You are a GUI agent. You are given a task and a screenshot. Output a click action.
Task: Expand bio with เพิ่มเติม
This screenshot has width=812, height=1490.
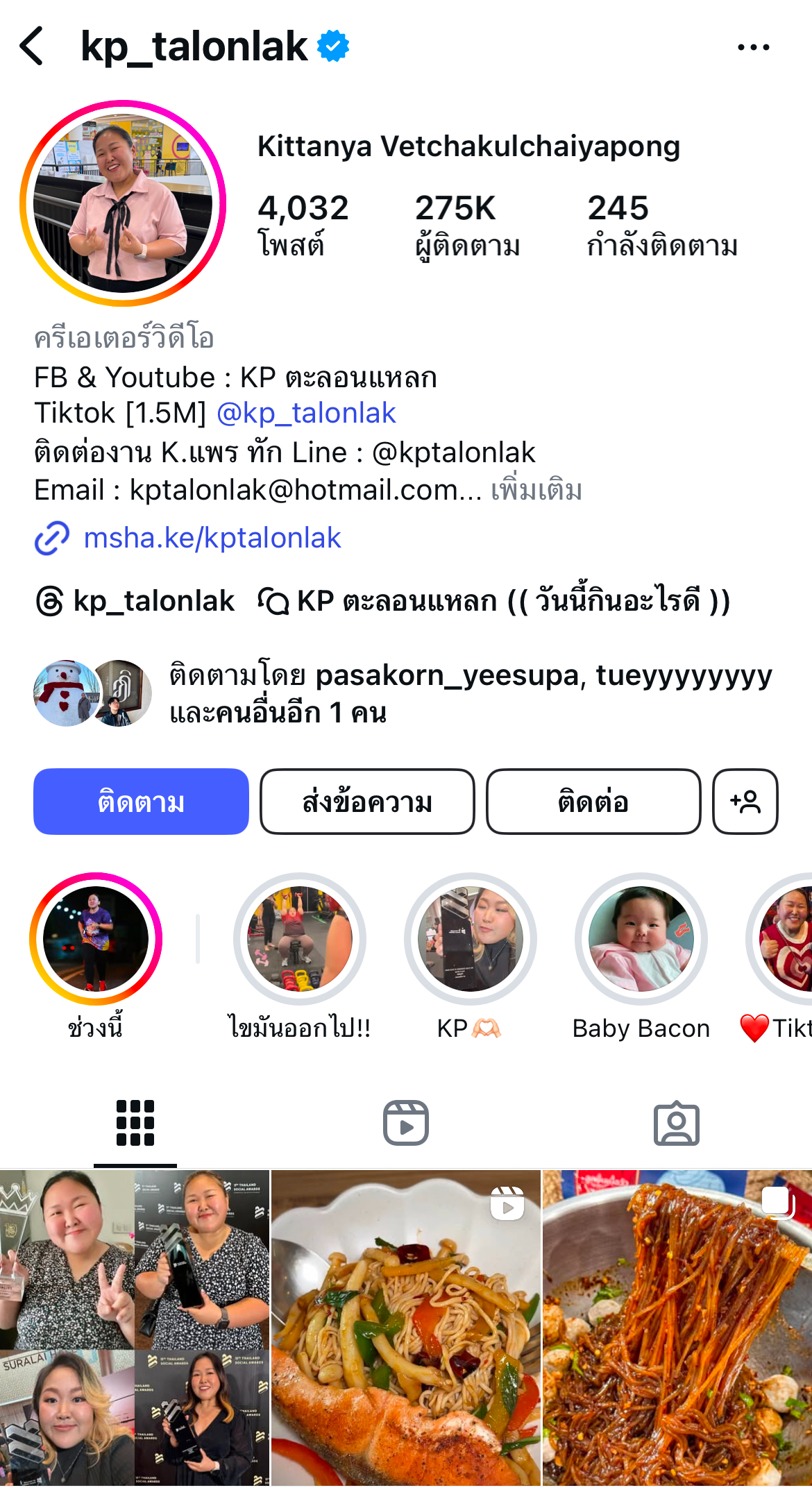pyautogui.click(x=536, y=490)
